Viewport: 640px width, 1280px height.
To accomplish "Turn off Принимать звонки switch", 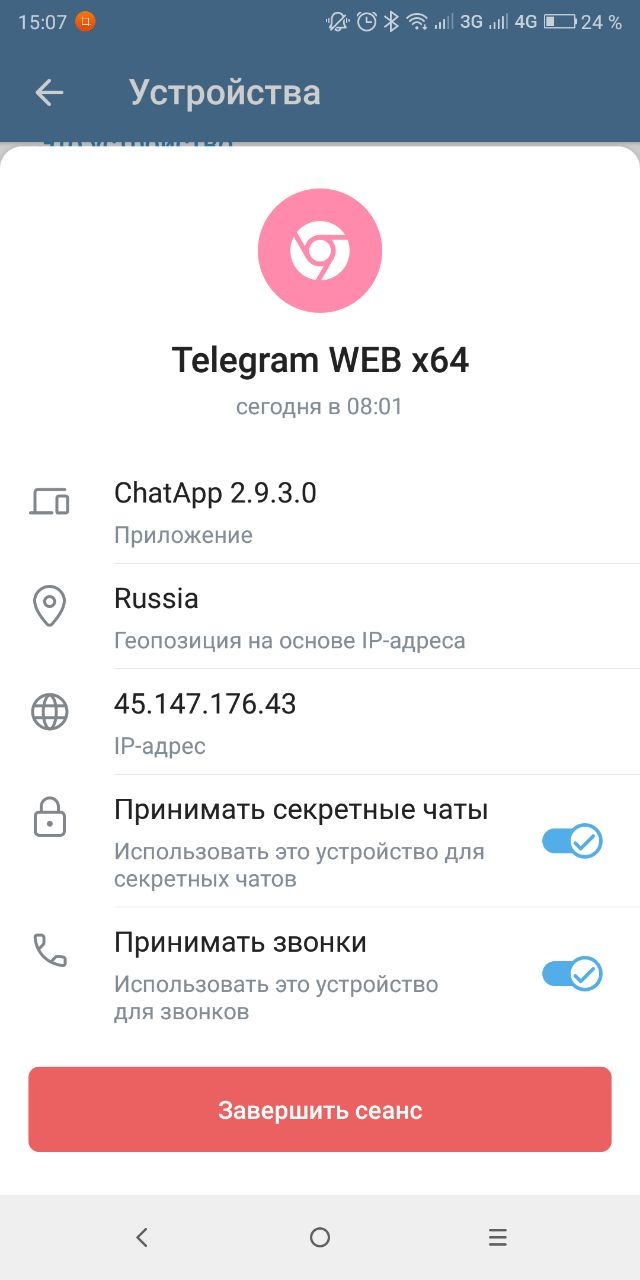I will pyautogui.click(x=572, y=973).
